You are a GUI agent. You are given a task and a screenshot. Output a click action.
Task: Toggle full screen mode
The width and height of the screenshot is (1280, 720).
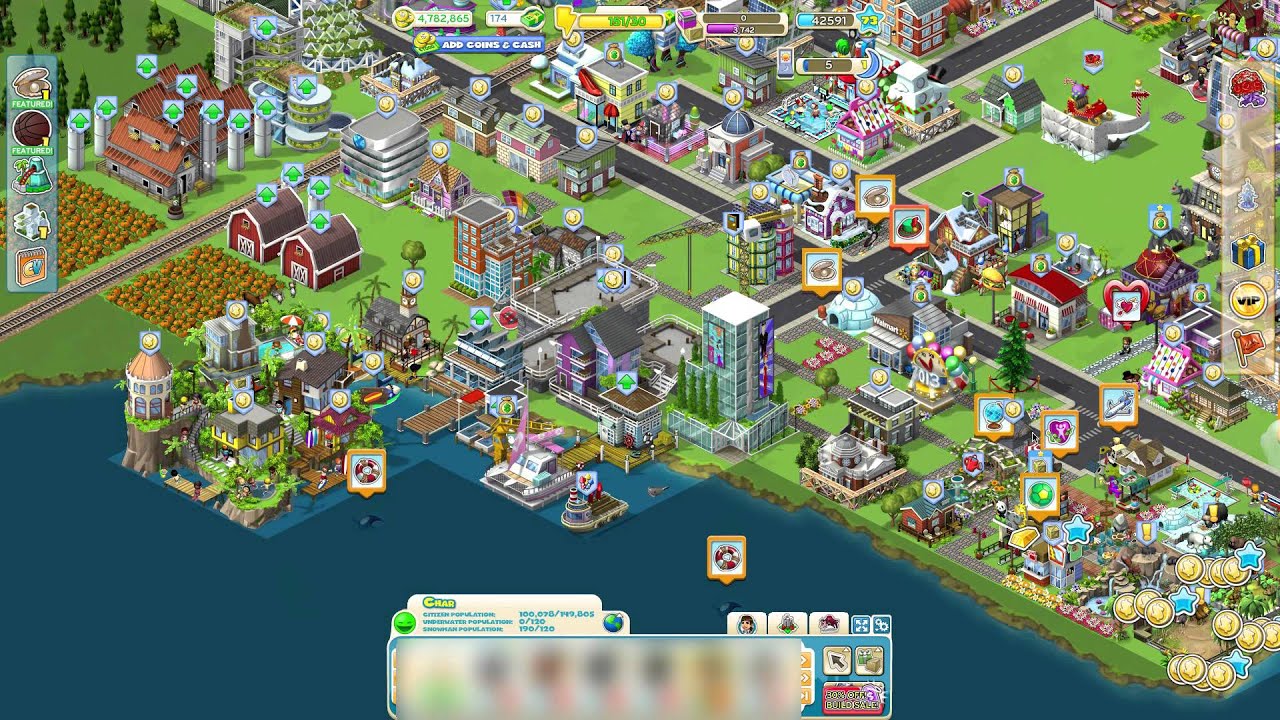point(860,625)
